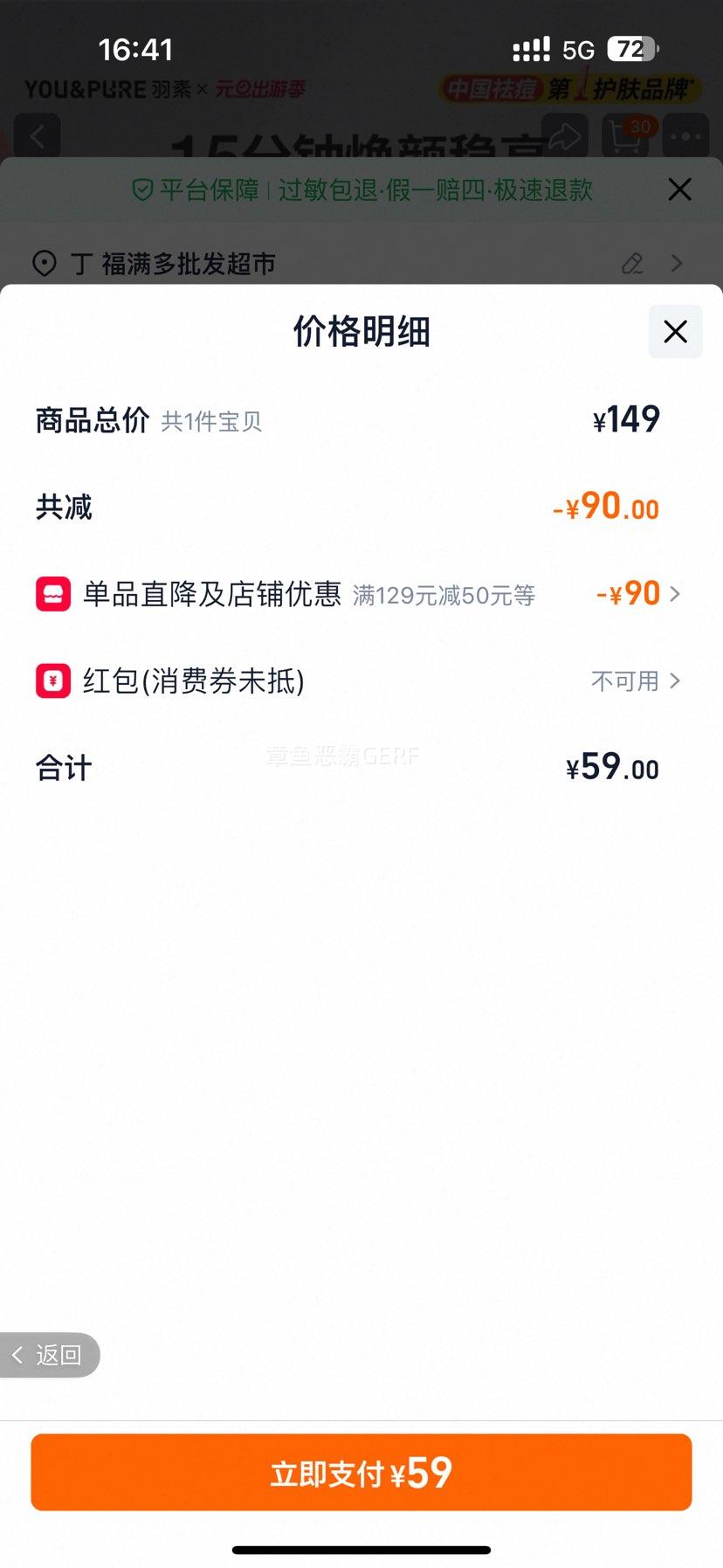The image size is (723, 1568).
Task: Close the 价格明细 price detail panel
Action: (x=674, y=332)
